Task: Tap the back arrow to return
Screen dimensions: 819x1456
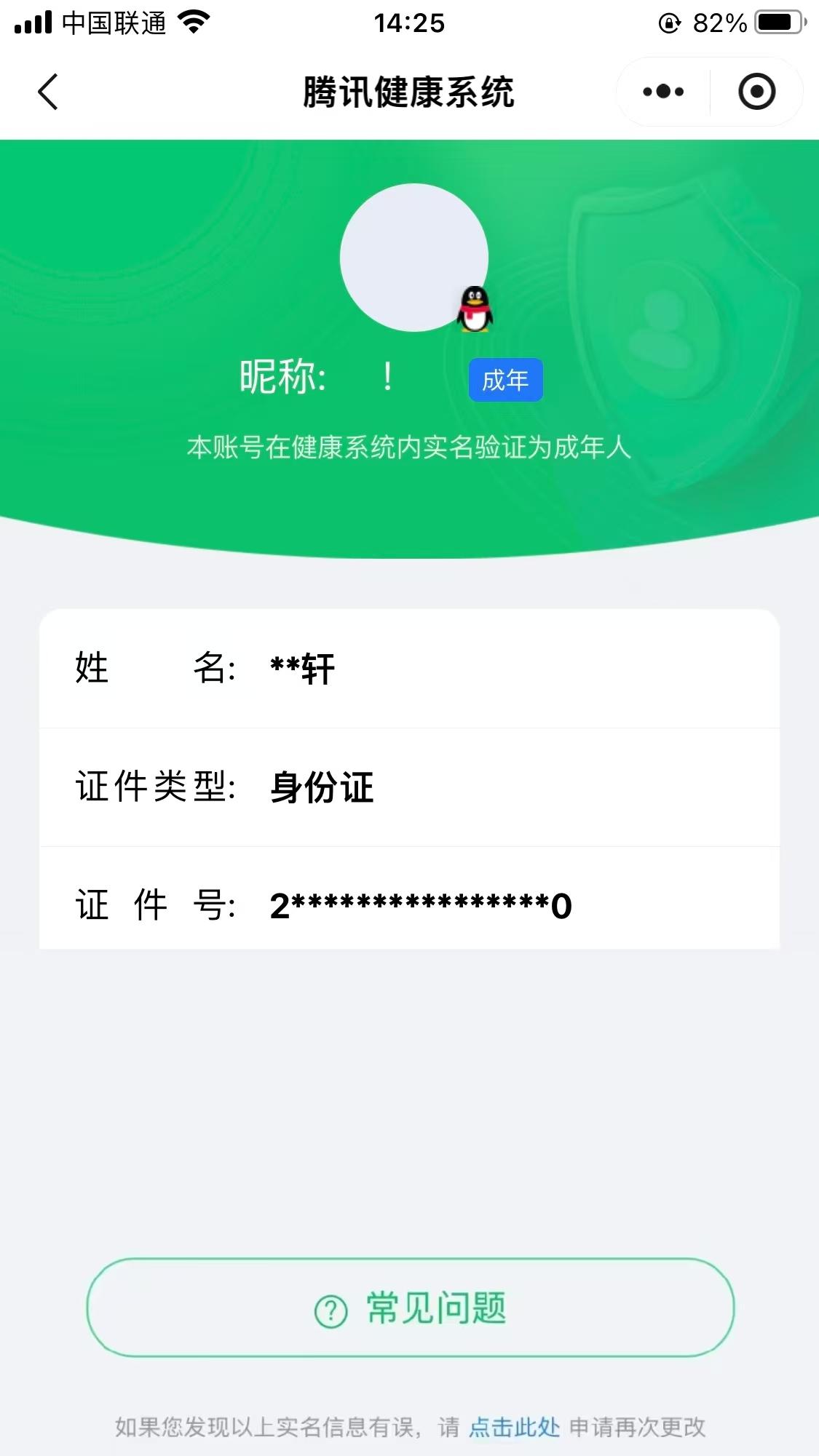Action: (x=47, y=92)
